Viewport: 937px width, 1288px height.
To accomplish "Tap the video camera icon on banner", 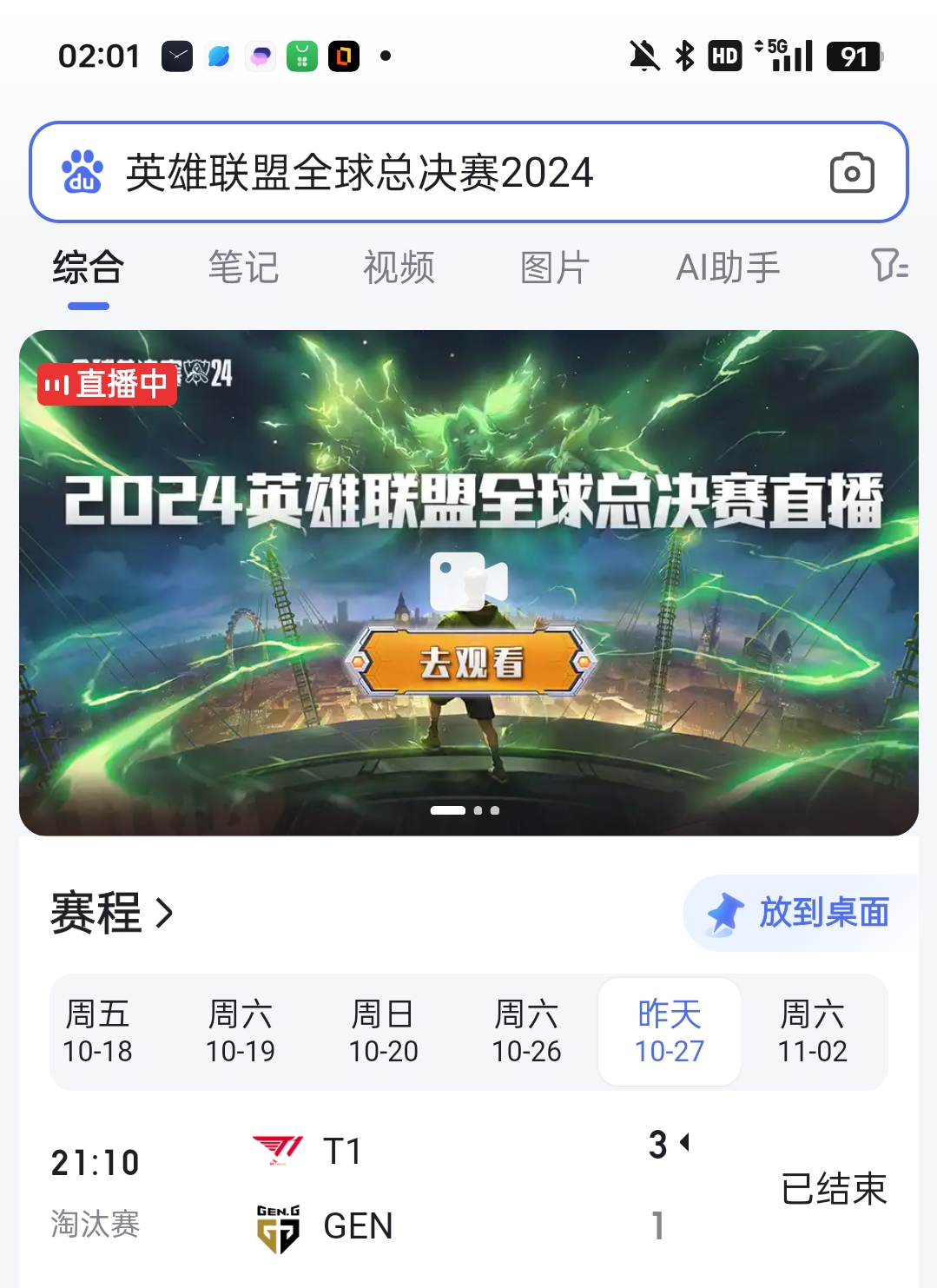I will pos(469,580).
